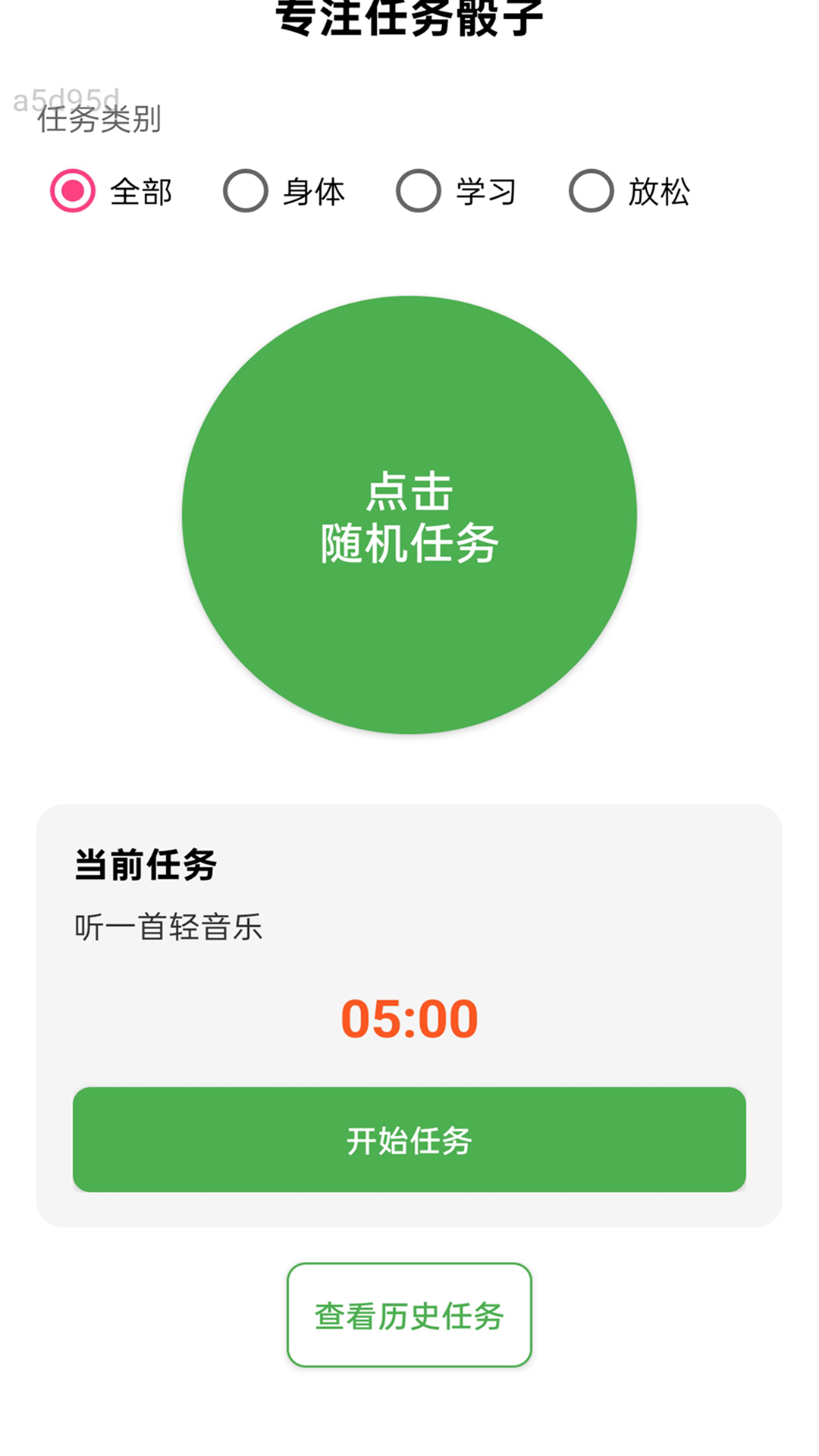Select the 放松 category radio button
This screenshot has height=1456, width=819.
pos(590,192)
